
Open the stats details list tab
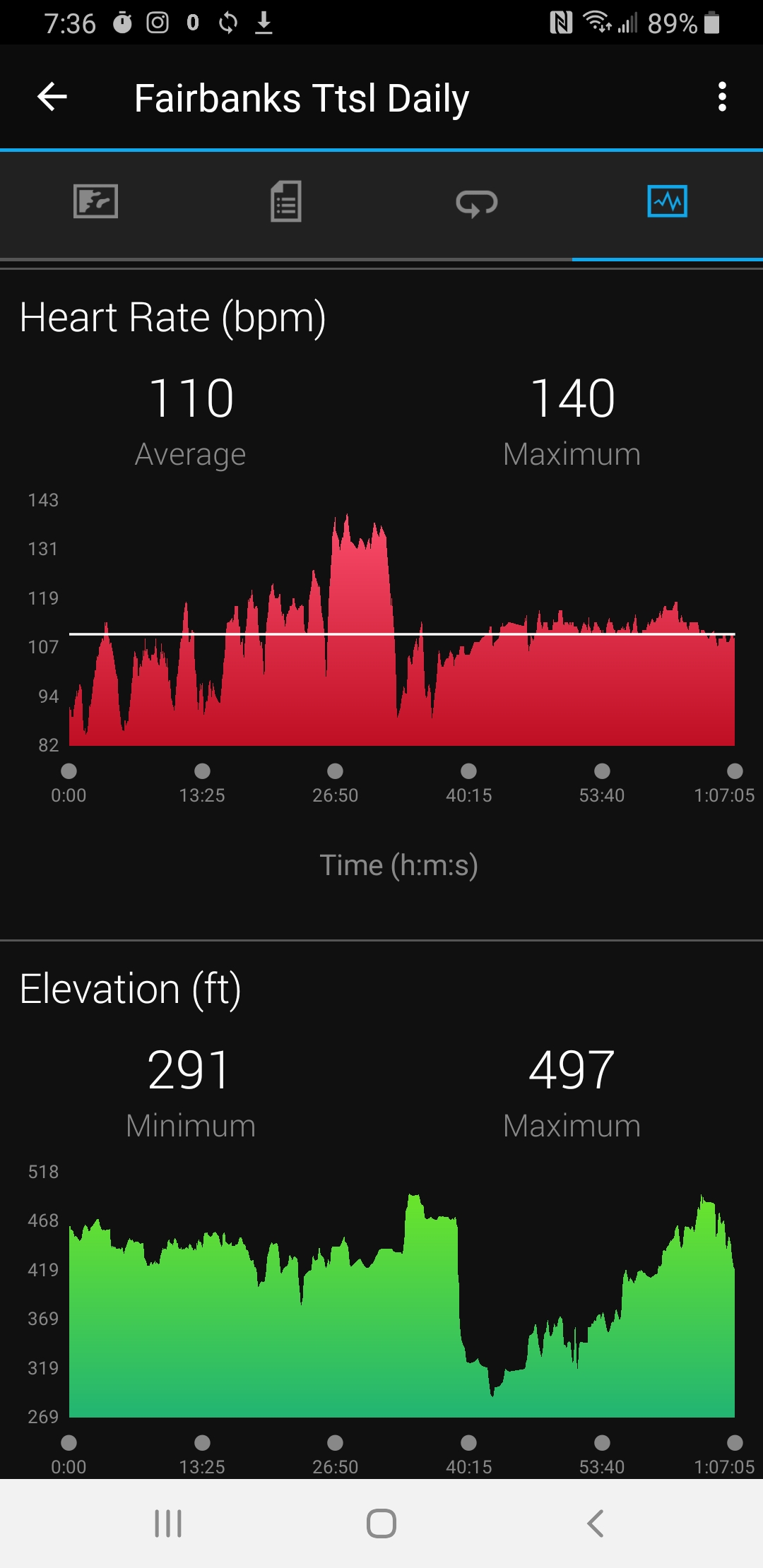(x=286, y=202)
